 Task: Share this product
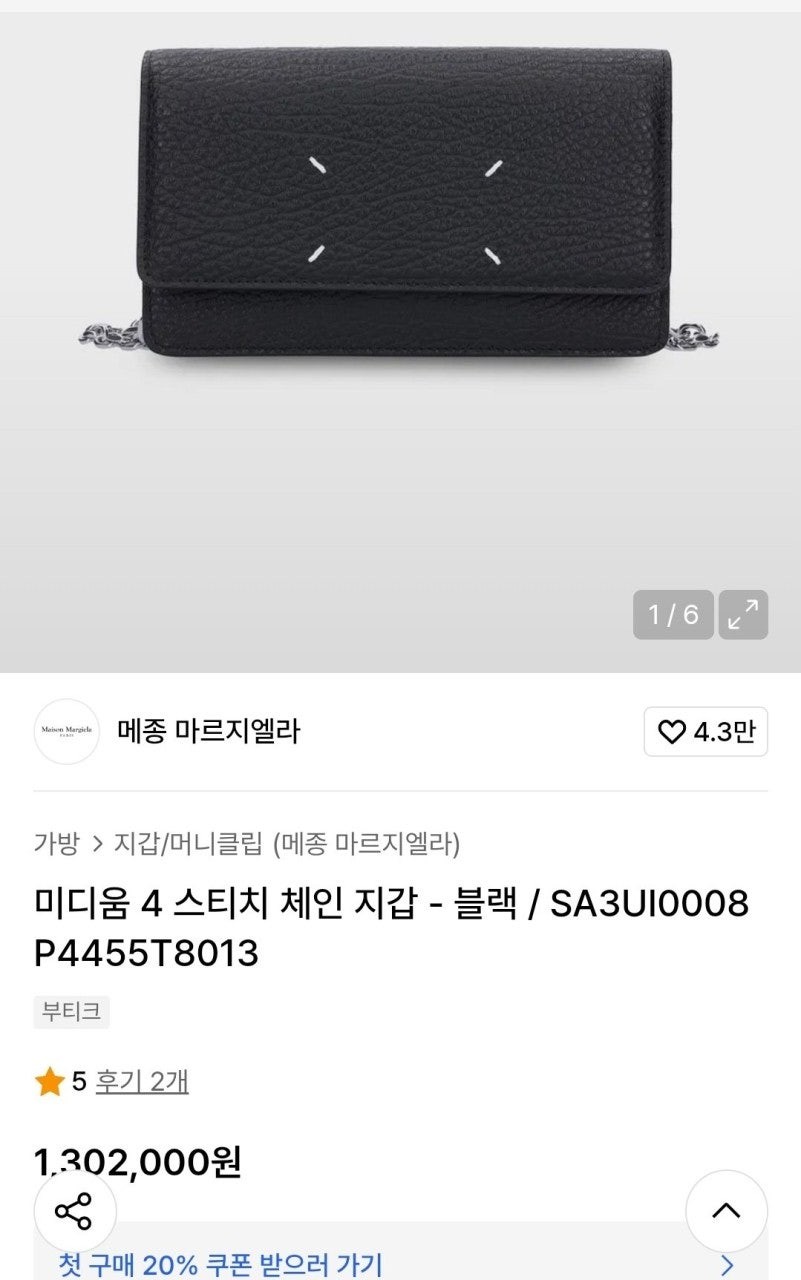pyautogui.click(x=74, y=1211)
